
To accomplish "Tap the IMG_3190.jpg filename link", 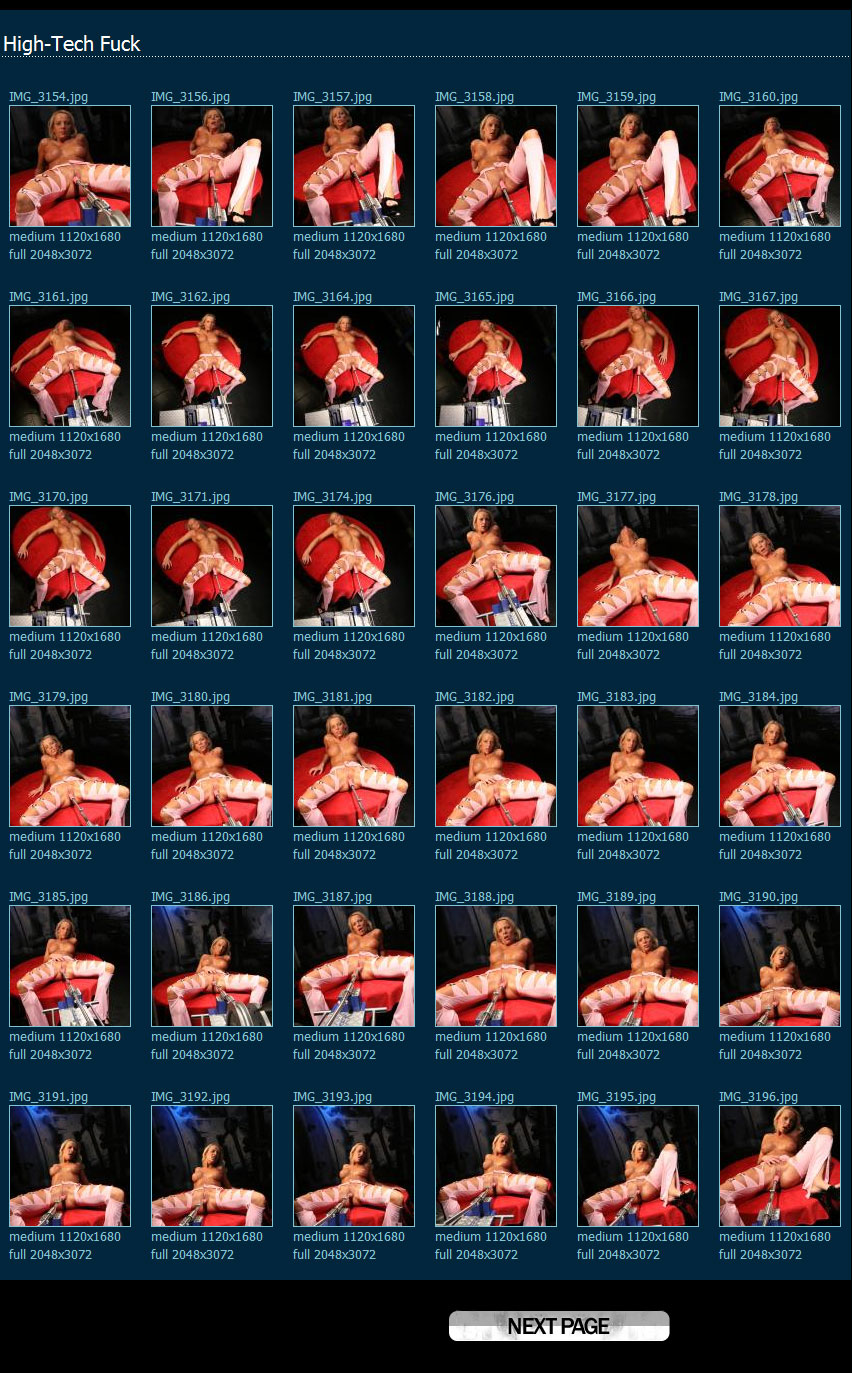I will point(758,897).
